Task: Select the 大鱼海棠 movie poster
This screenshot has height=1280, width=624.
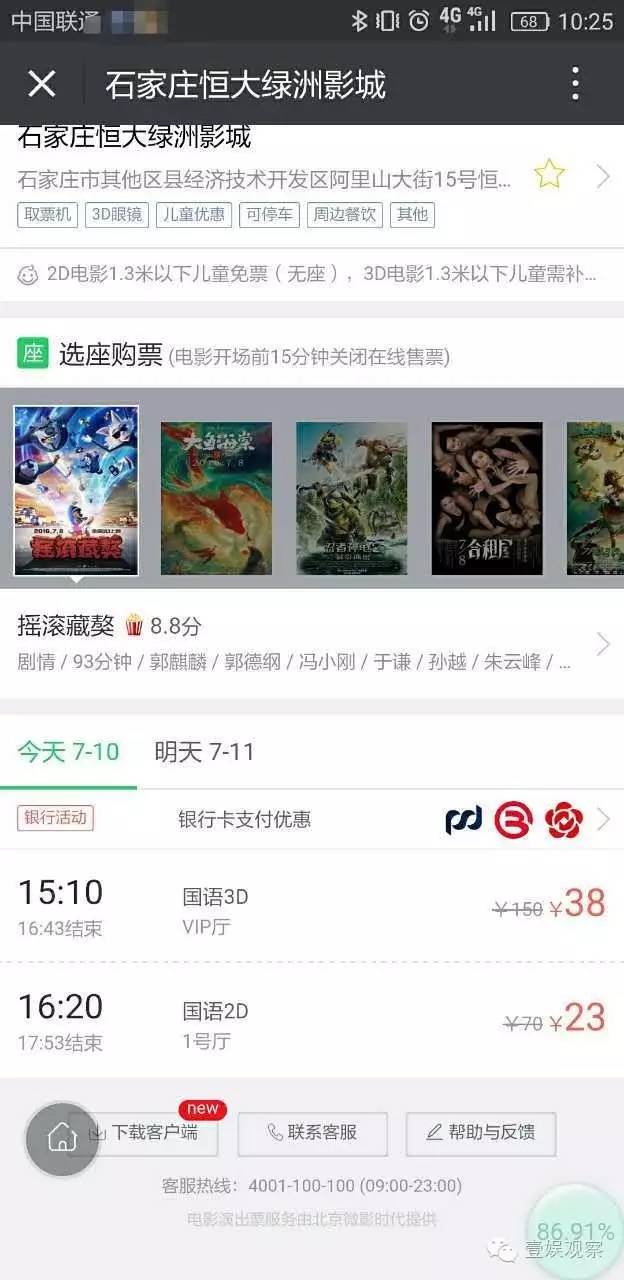Action: point(216,498)
